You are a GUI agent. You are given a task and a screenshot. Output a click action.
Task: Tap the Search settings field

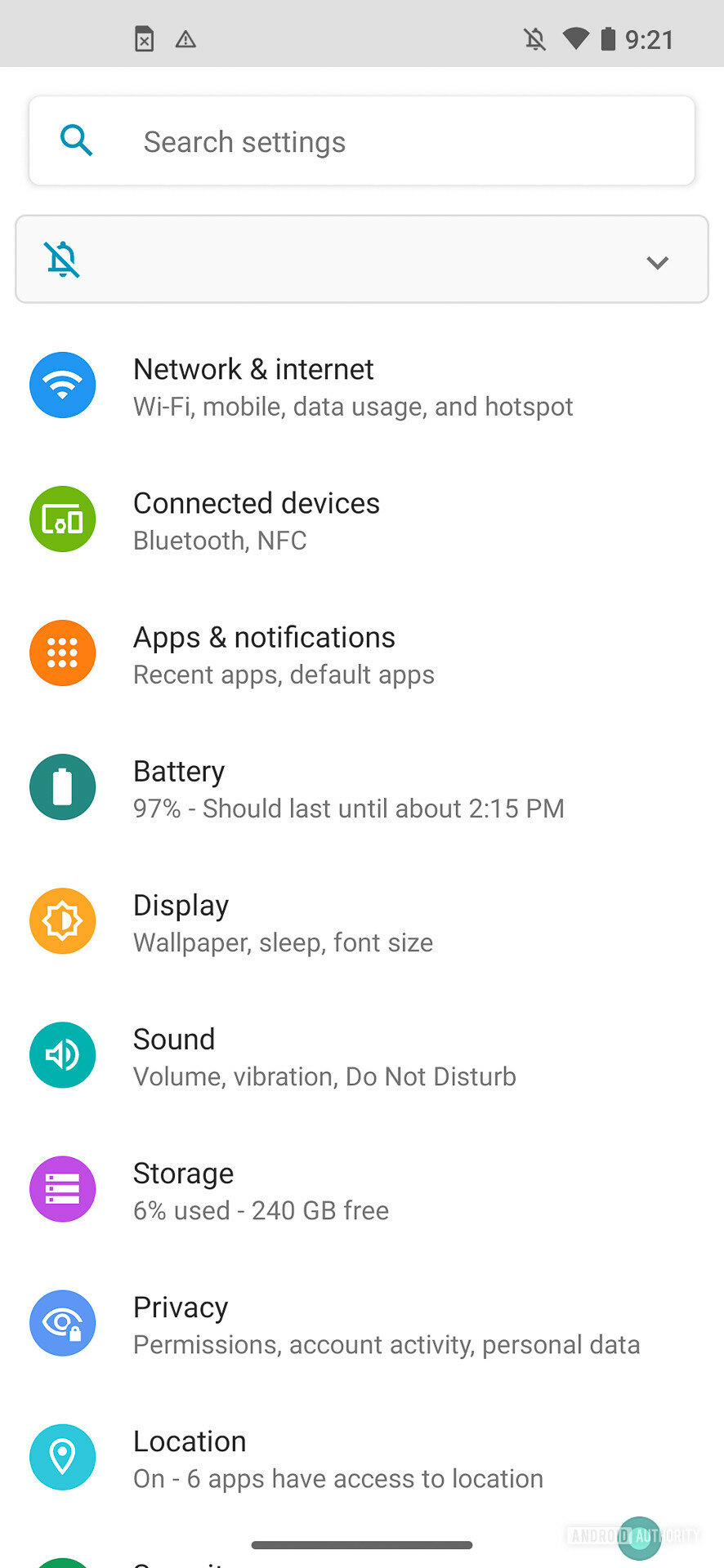click(x=362, y=141)
